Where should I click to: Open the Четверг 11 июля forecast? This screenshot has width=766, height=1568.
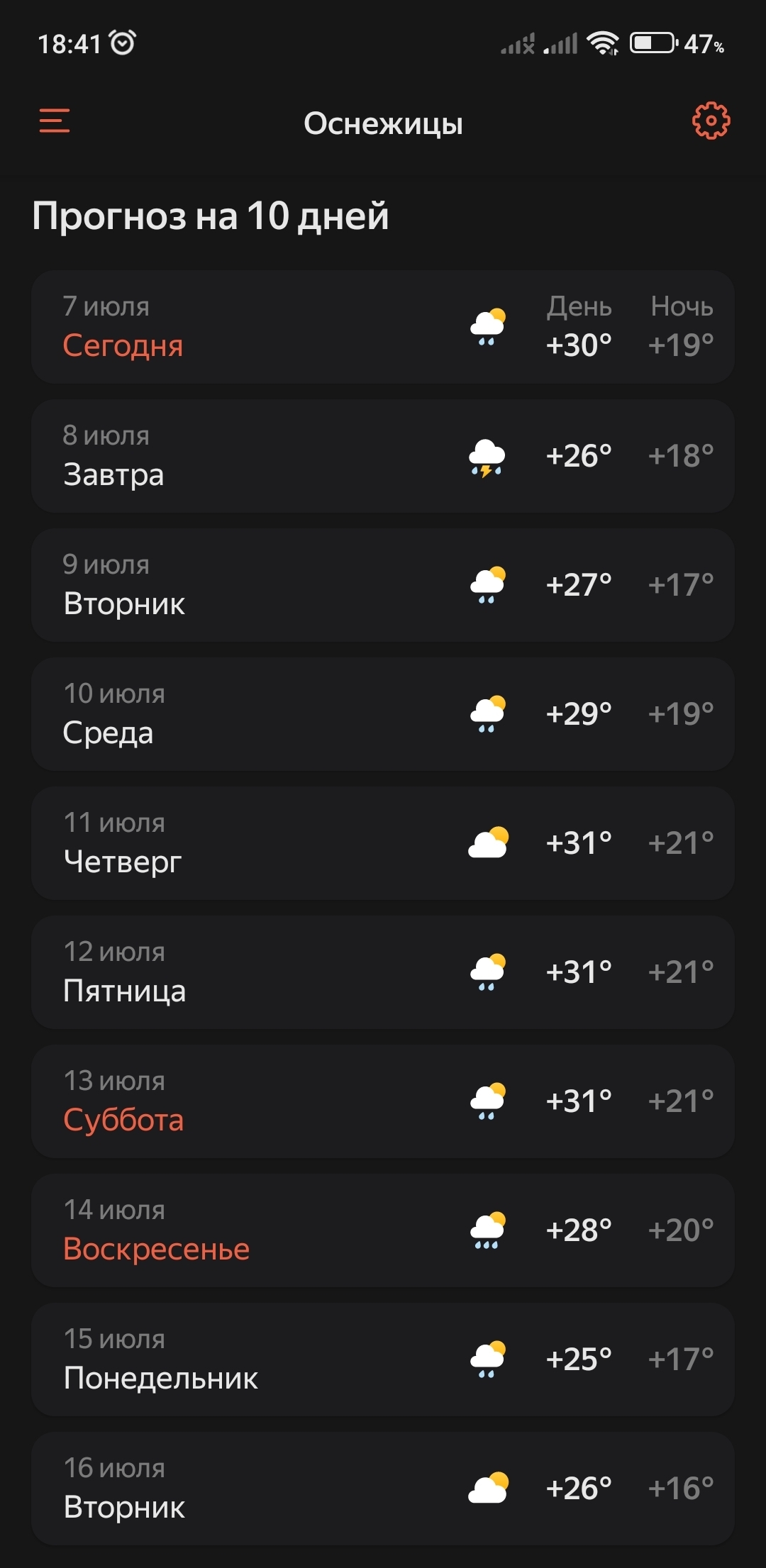coord(383,843)
